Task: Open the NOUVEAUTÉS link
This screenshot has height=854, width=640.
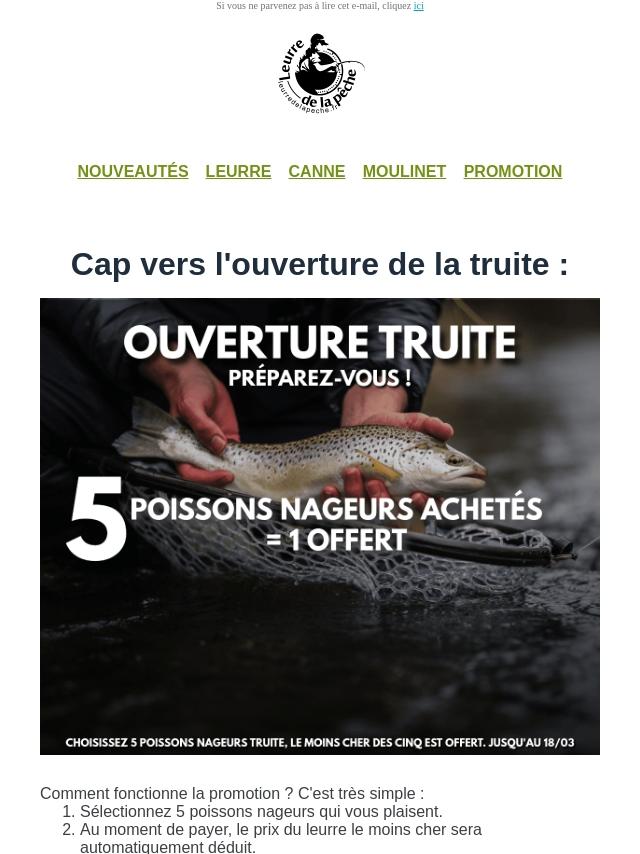Action: (133, 172)
